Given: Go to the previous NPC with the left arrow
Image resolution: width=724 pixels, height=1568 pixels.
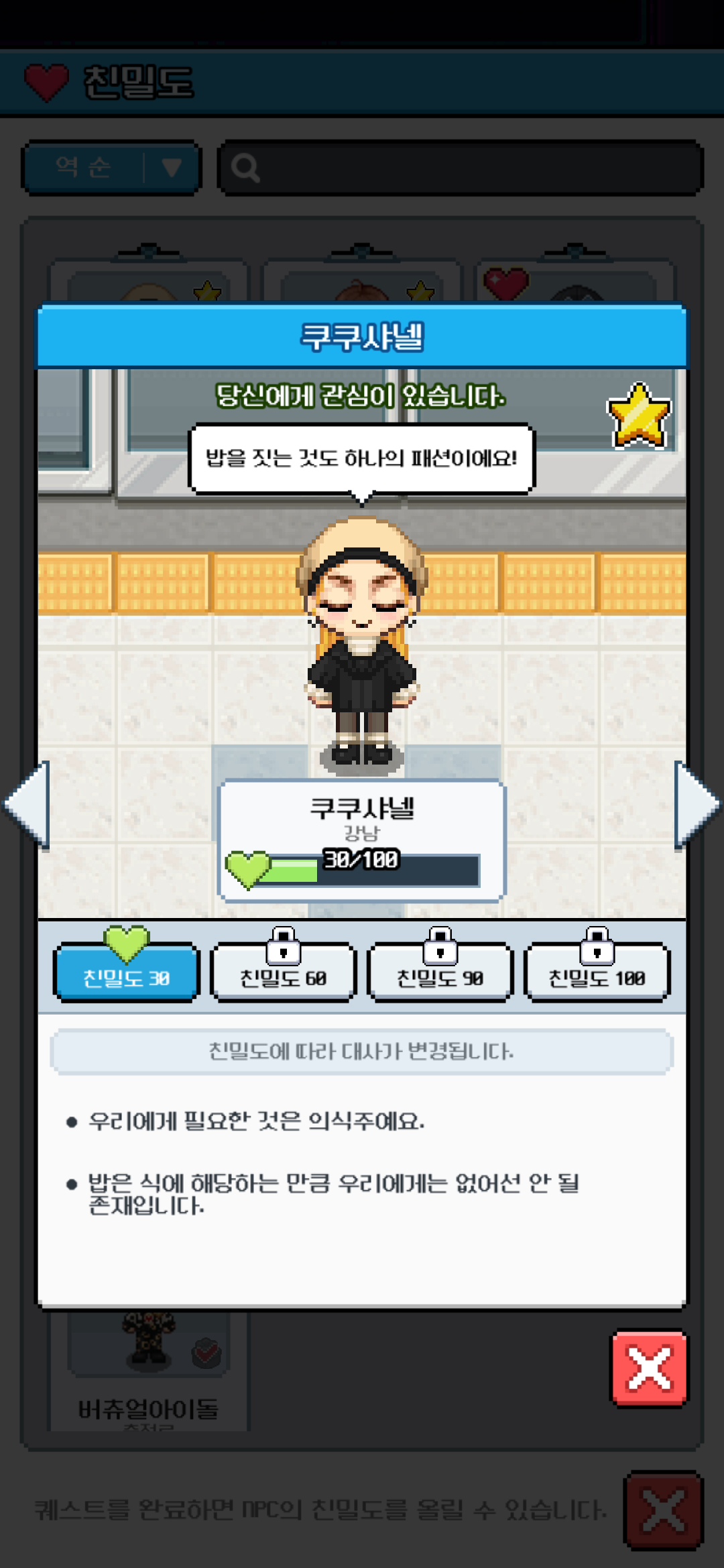Looking at the screenshot, I should point(28,805).
